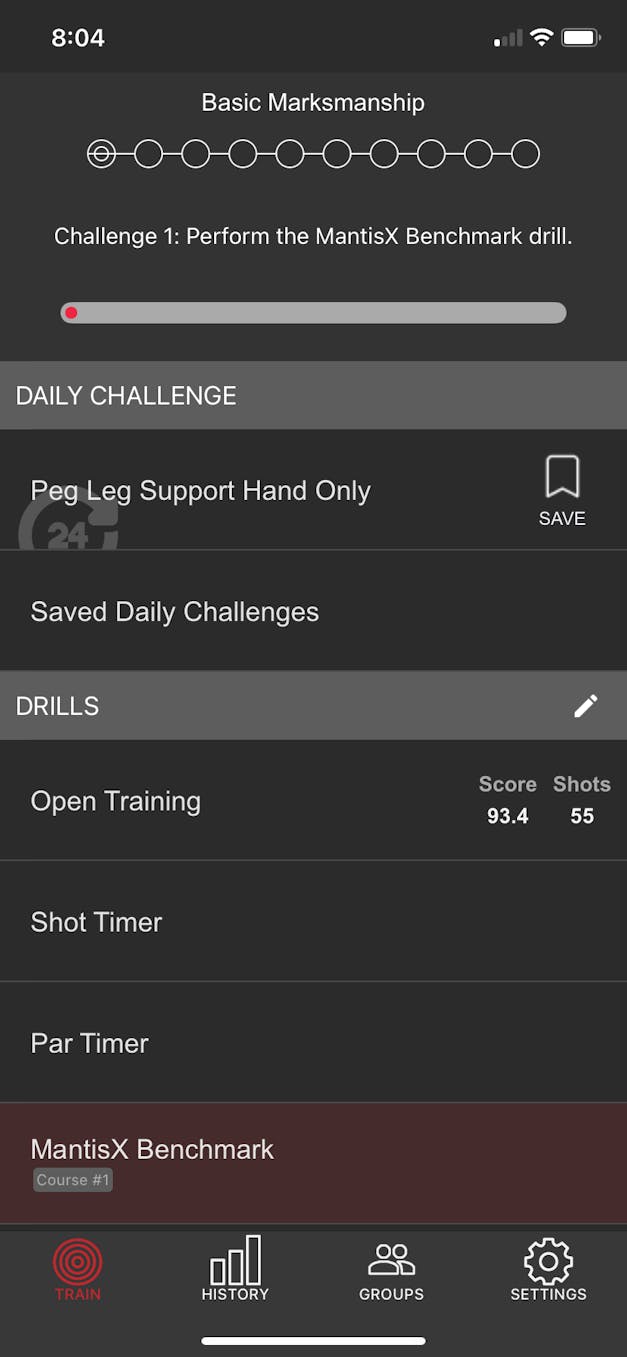The height and width of the screenshot is (1357, 627).
Task: Switch to the History tab
Action: click(x=235, y=1268)
